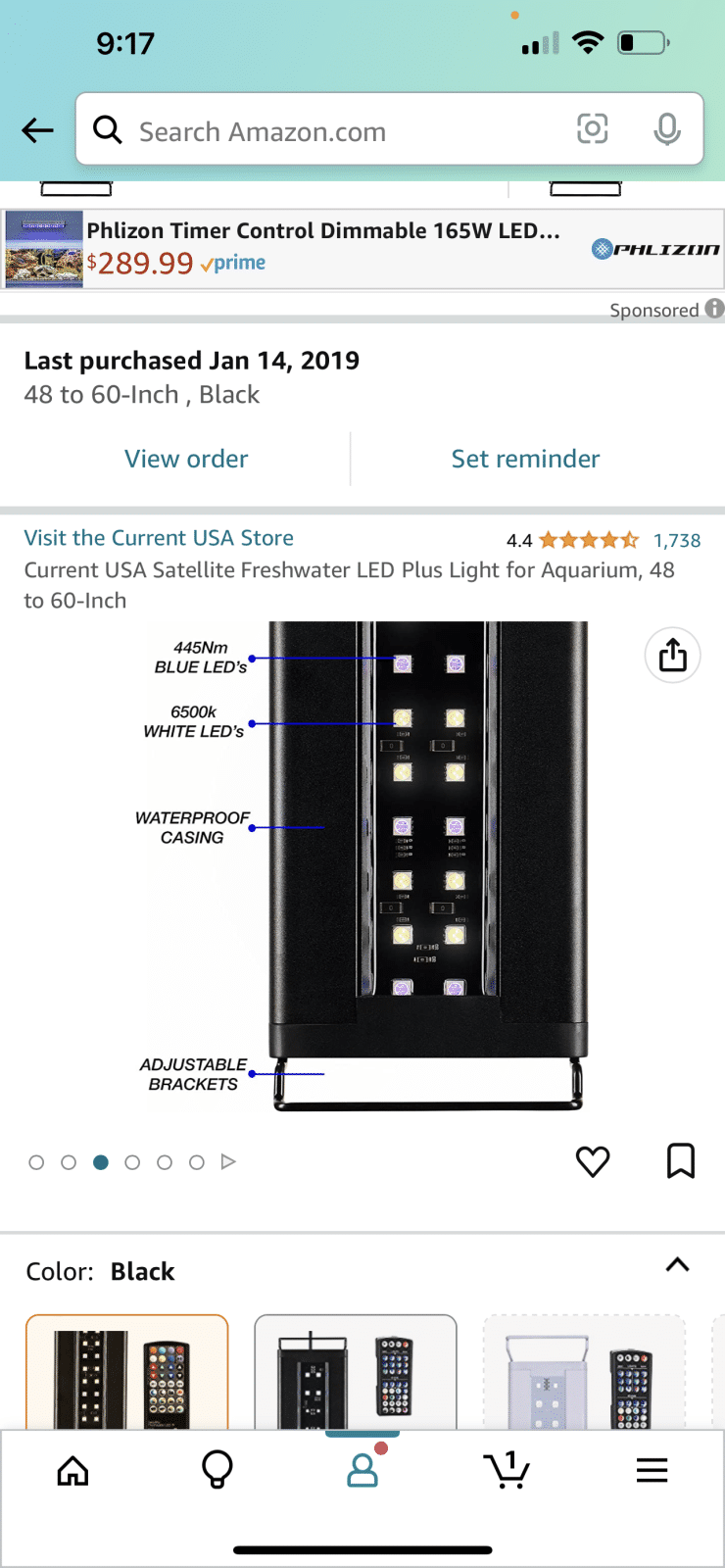Open the hamburger menu tab
725x1568 pixels.
pyautogui.click(x=652, y=1470)
